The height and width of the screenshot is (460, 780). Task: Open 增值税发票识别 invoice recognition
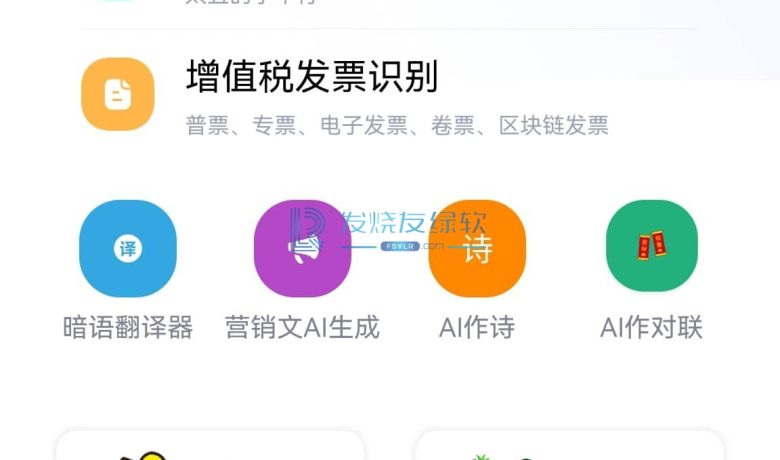tap(310, 95)
